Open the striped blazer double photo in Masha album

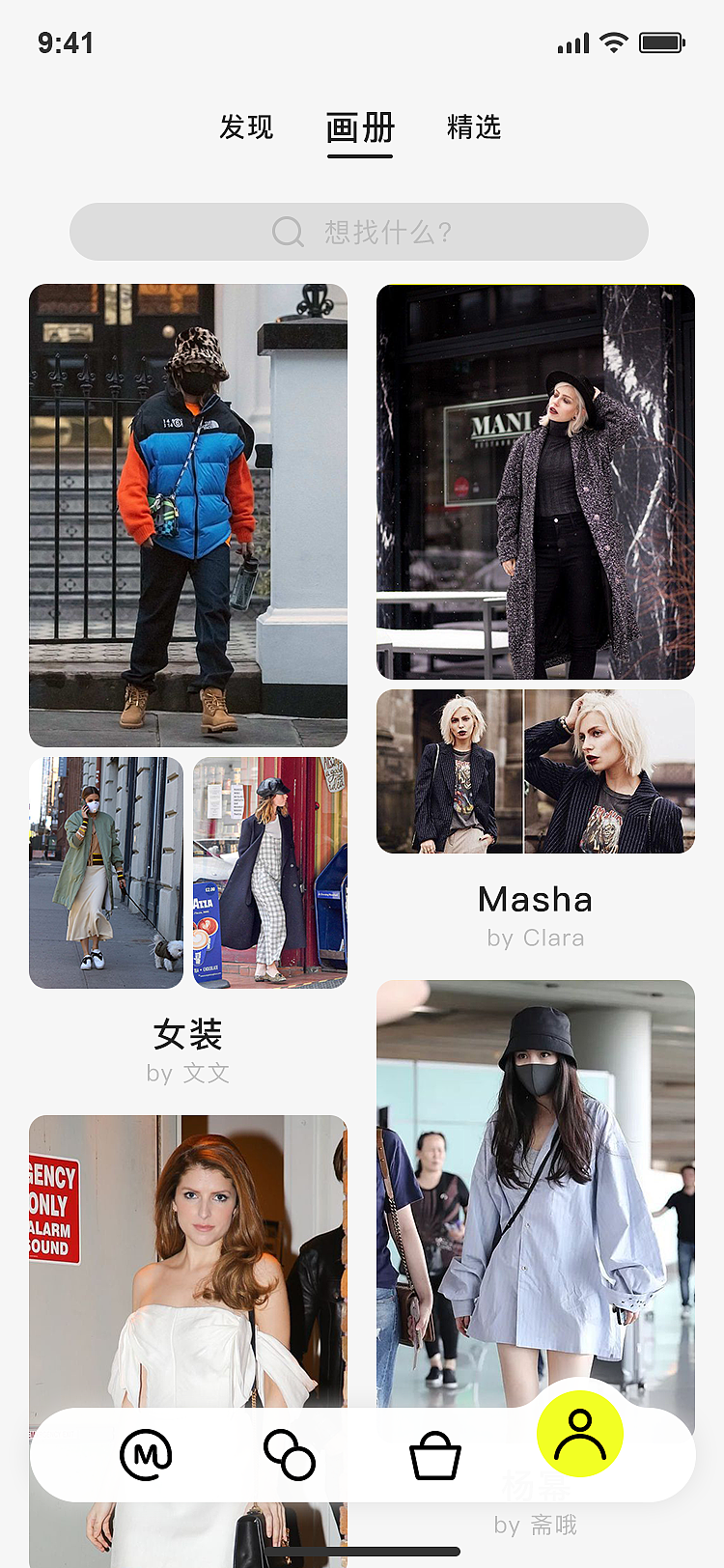[536, 770]
